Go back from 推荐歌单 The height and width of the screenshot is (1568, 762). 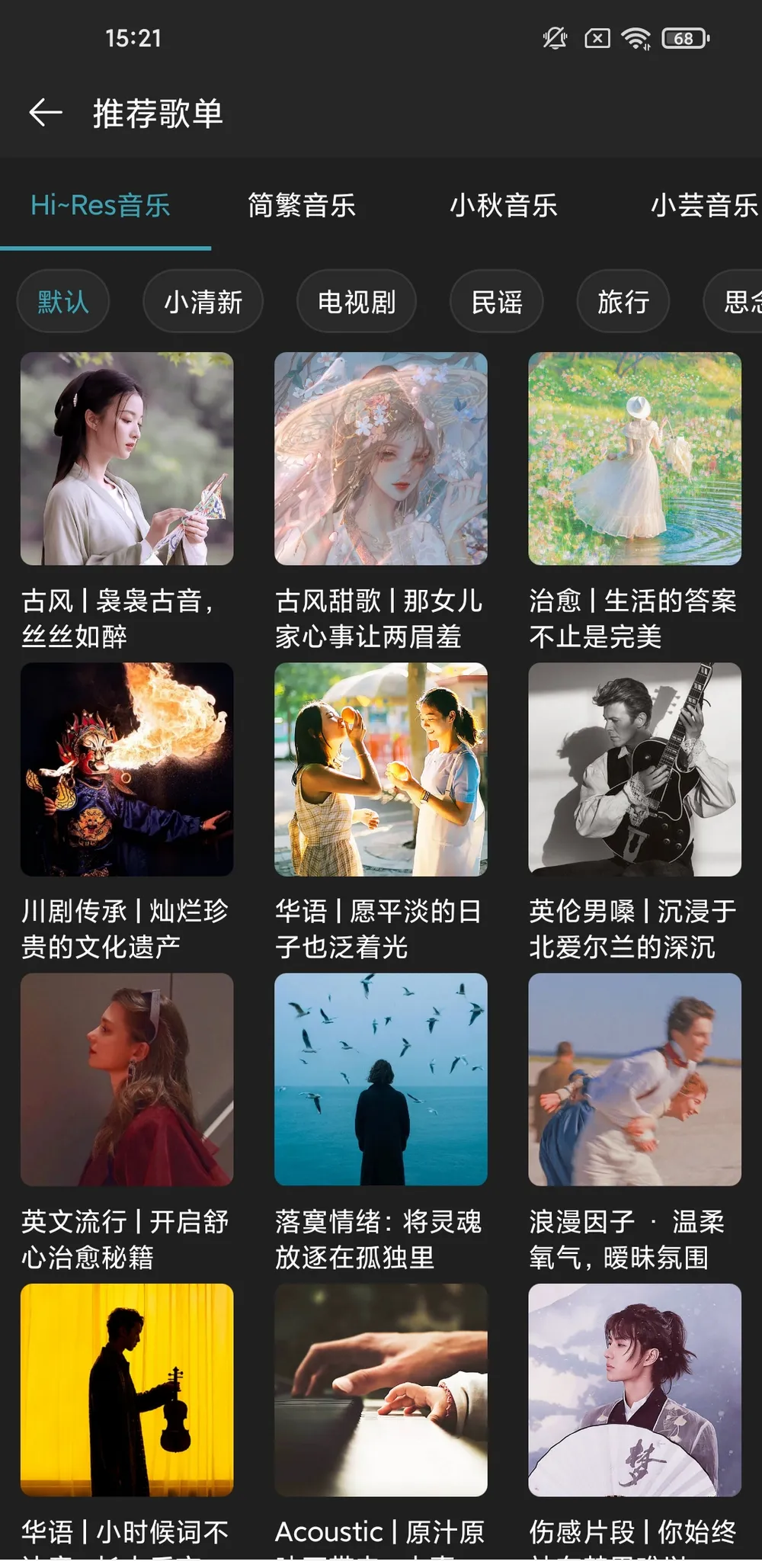pos(46,113)
